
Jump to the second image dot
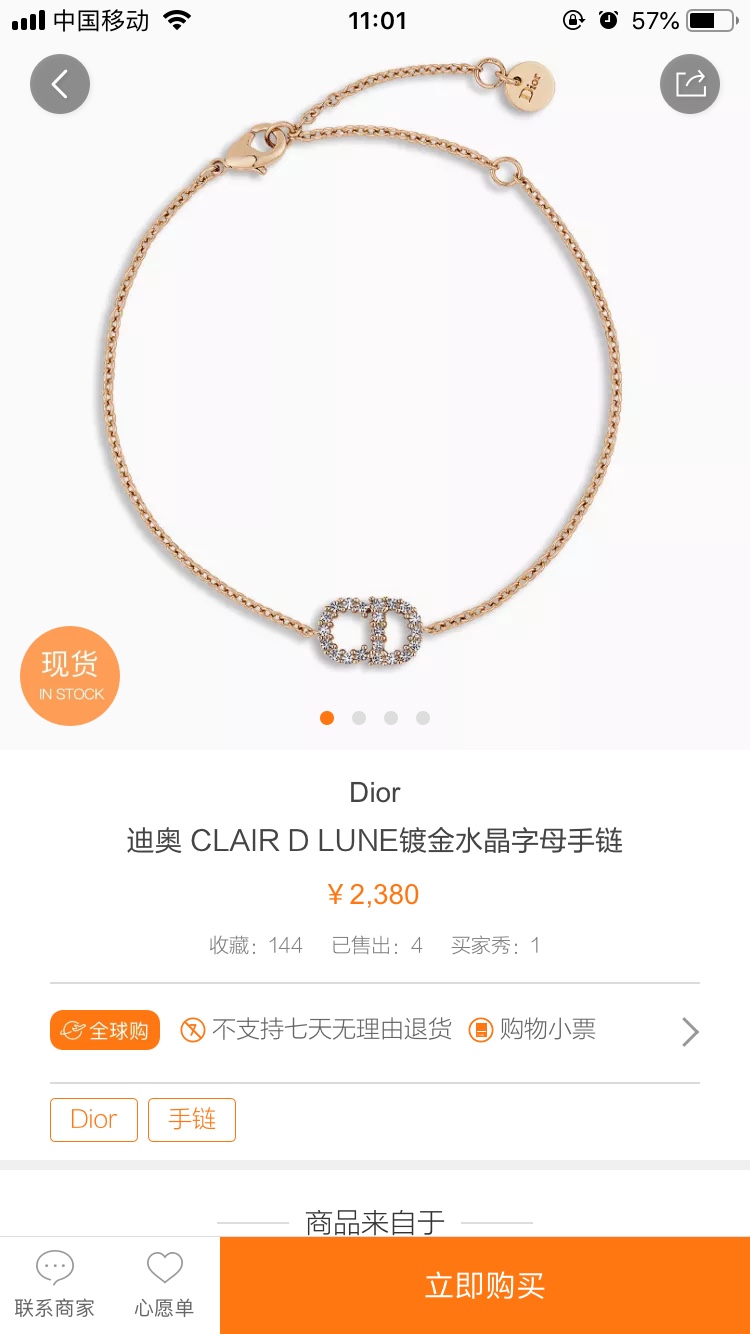[x=359, y=718]
